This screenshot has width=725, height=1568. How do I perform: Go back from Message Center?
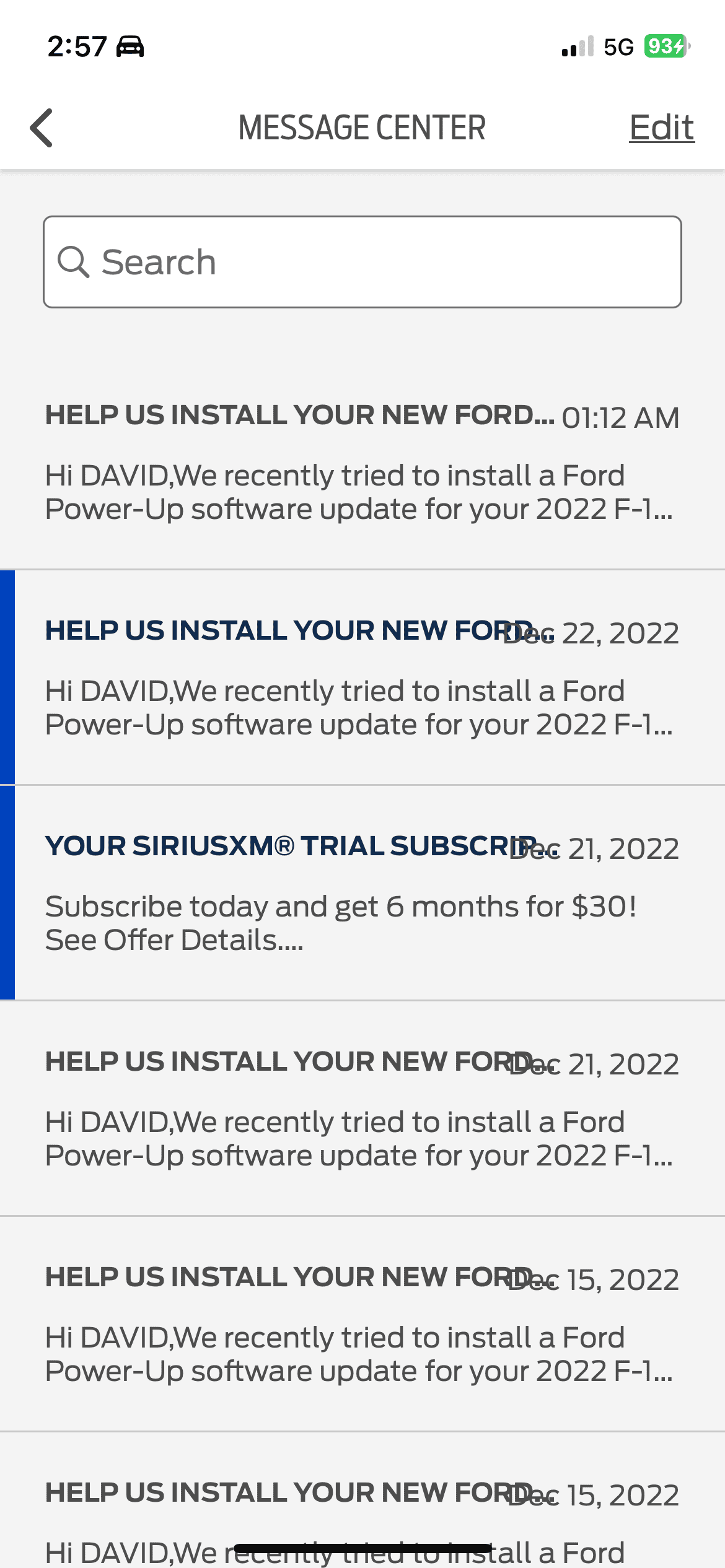pyautogui.click(x=42, y=128)
